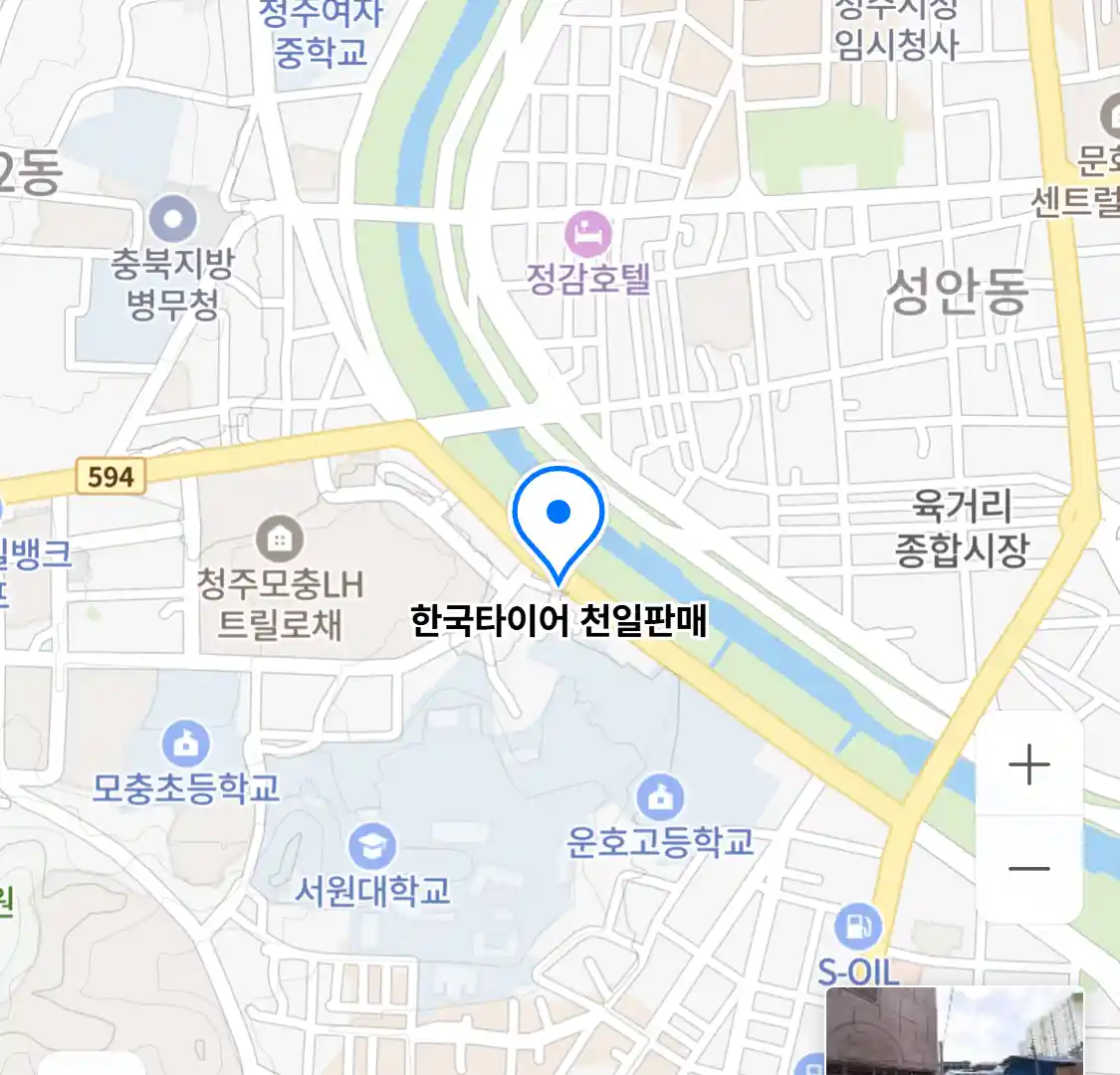Select the 운호고등학교 school marker
The image size is (1120, 1075).
(658, 797)
